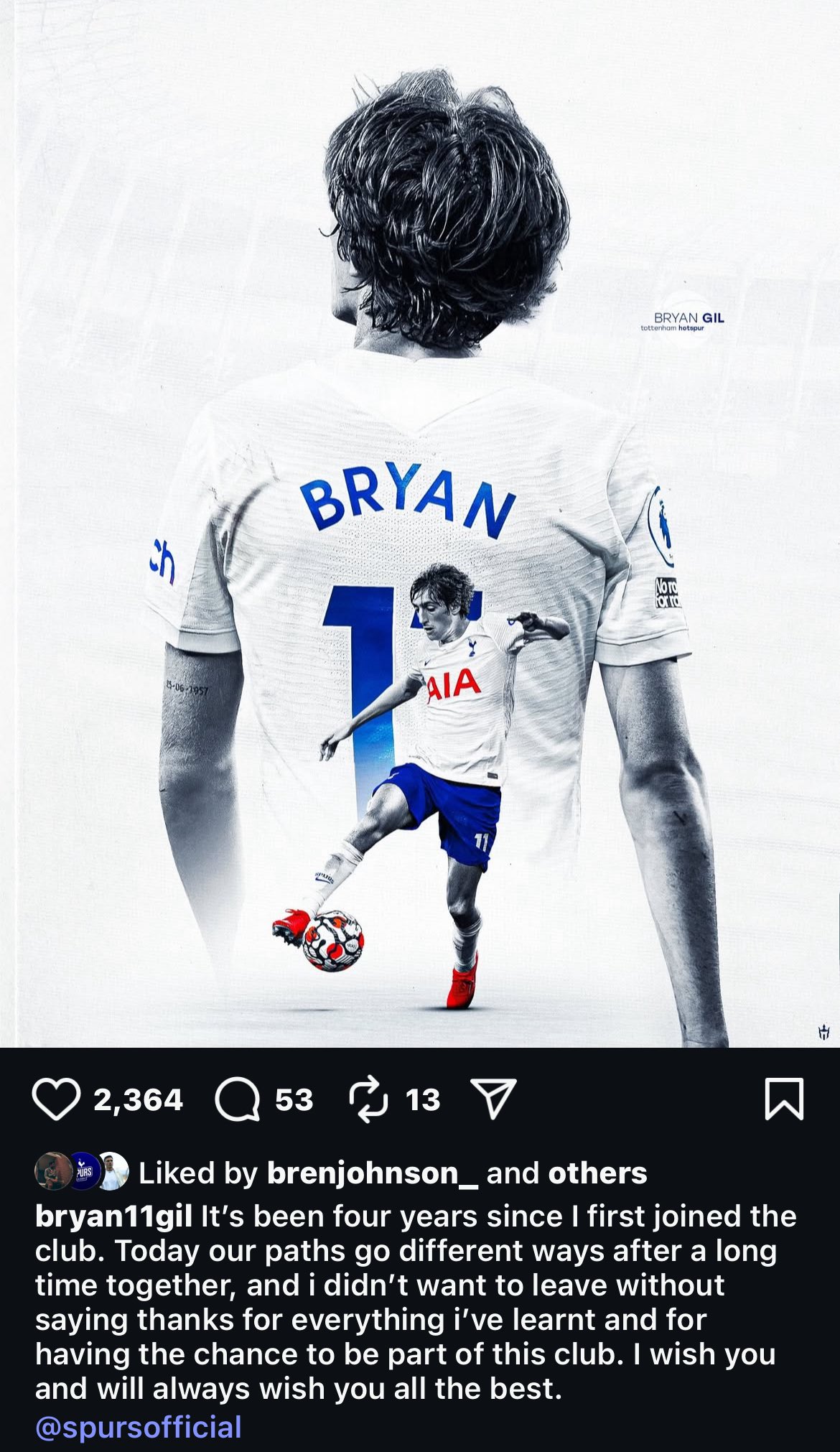This screenshot has width=840, height=1452.
Task: Open the comments bubble icon
Action: pyautogui.click(x=238, y=1099)
